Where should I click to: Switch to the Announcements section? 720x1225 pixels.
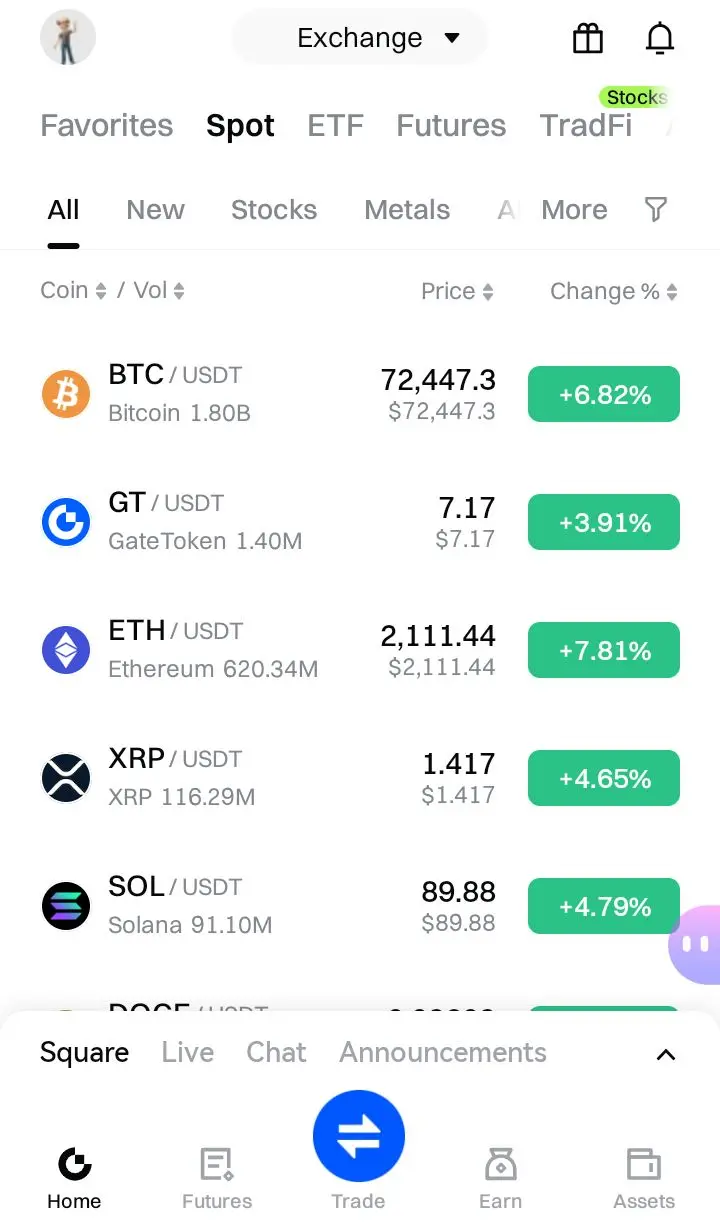coord(443,1052)
